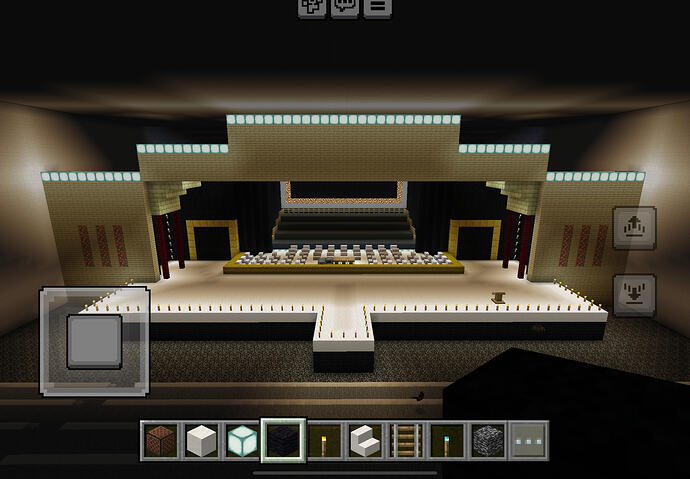Open the pause menu button
The height and width of the screenshot is (479, 690).
point(377,7)
